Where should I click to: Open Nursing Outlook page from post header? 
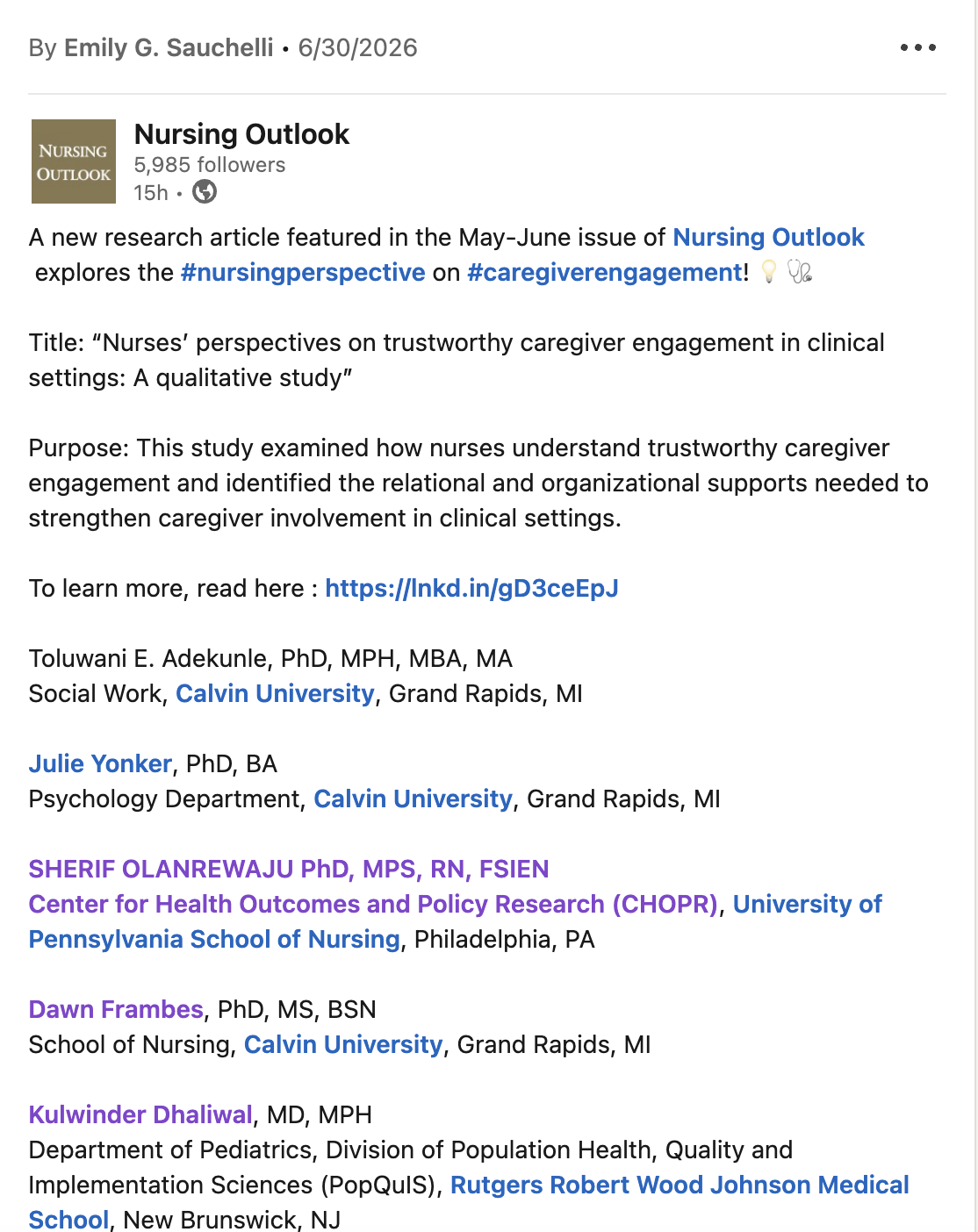[x=241, y=134]
